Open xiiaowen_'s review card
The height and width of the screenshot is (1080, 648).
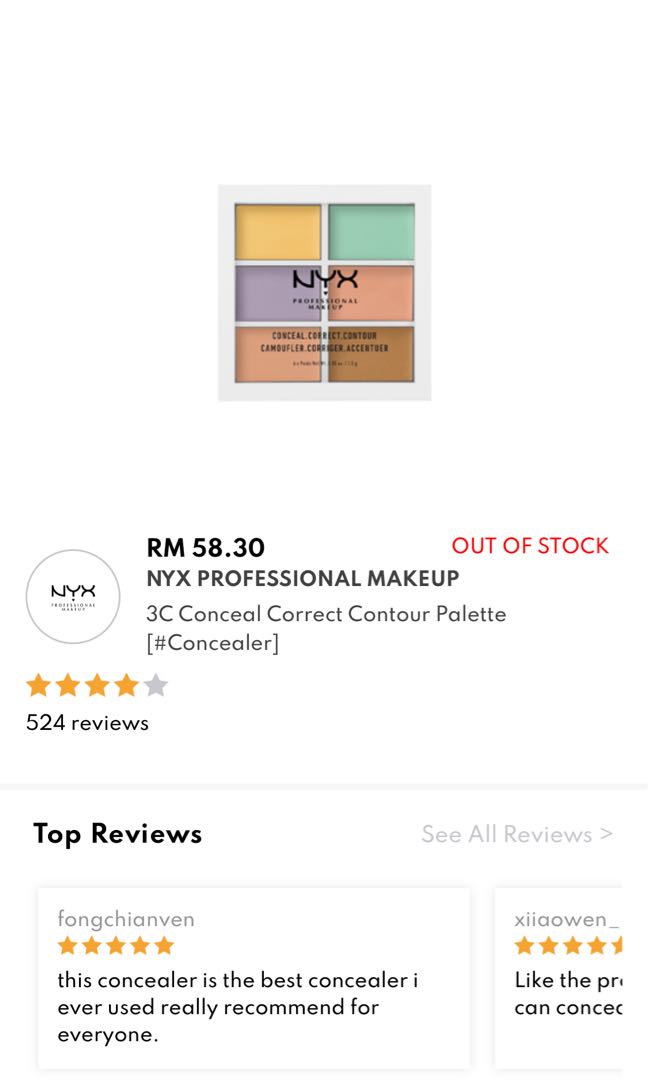566,977
